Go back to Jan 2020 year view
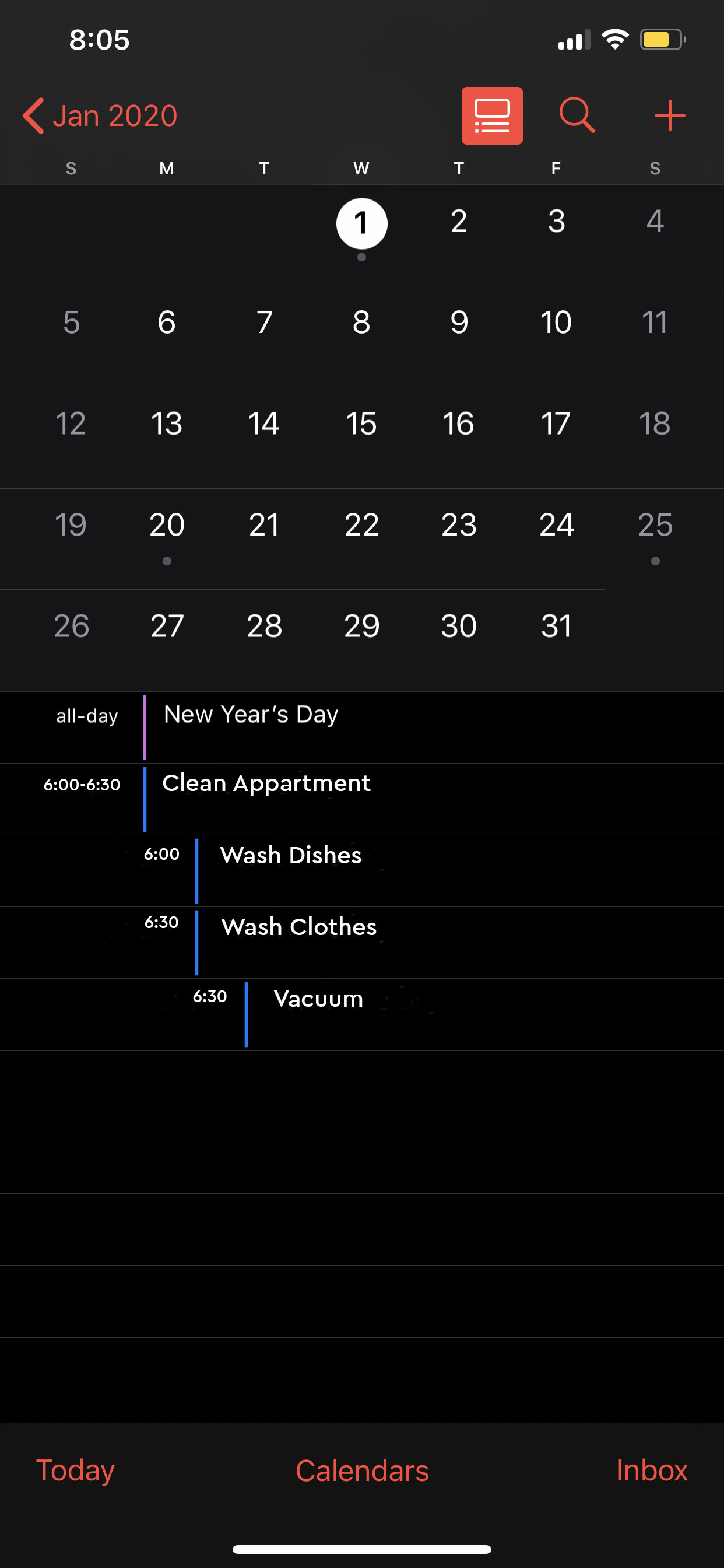The image size is (724, 1568). 100,116
